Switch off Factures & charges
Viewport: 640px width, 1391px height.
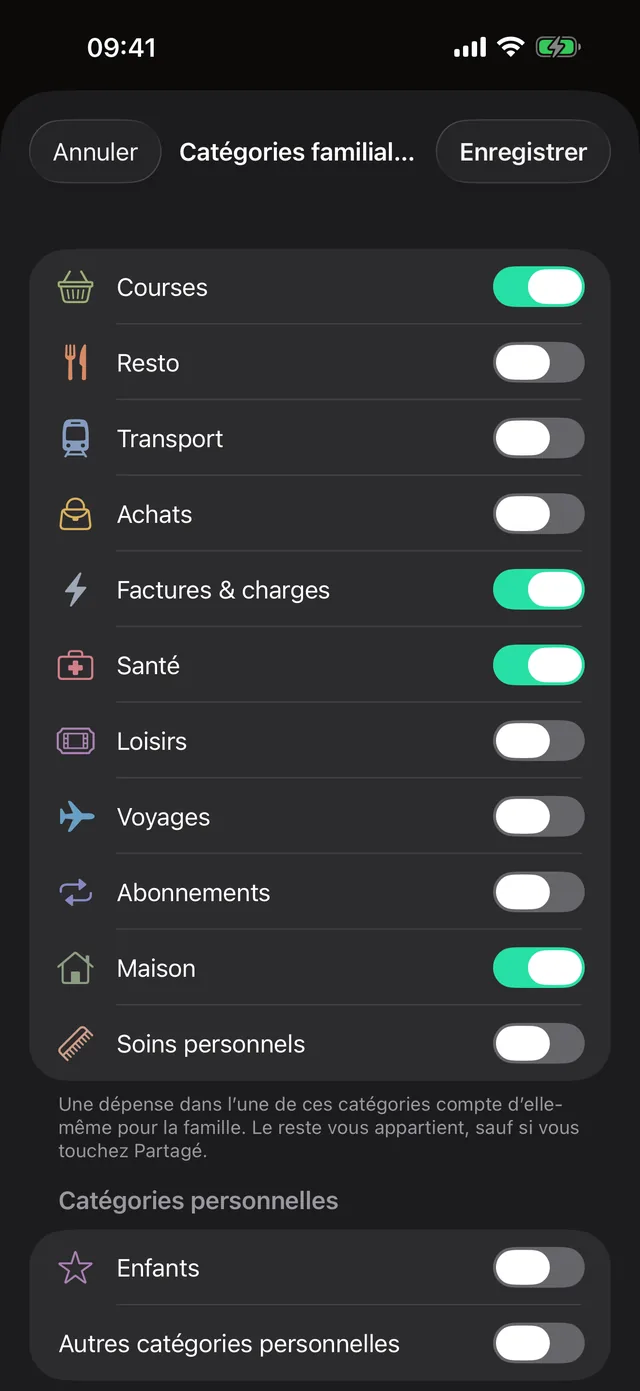(539, 590)
